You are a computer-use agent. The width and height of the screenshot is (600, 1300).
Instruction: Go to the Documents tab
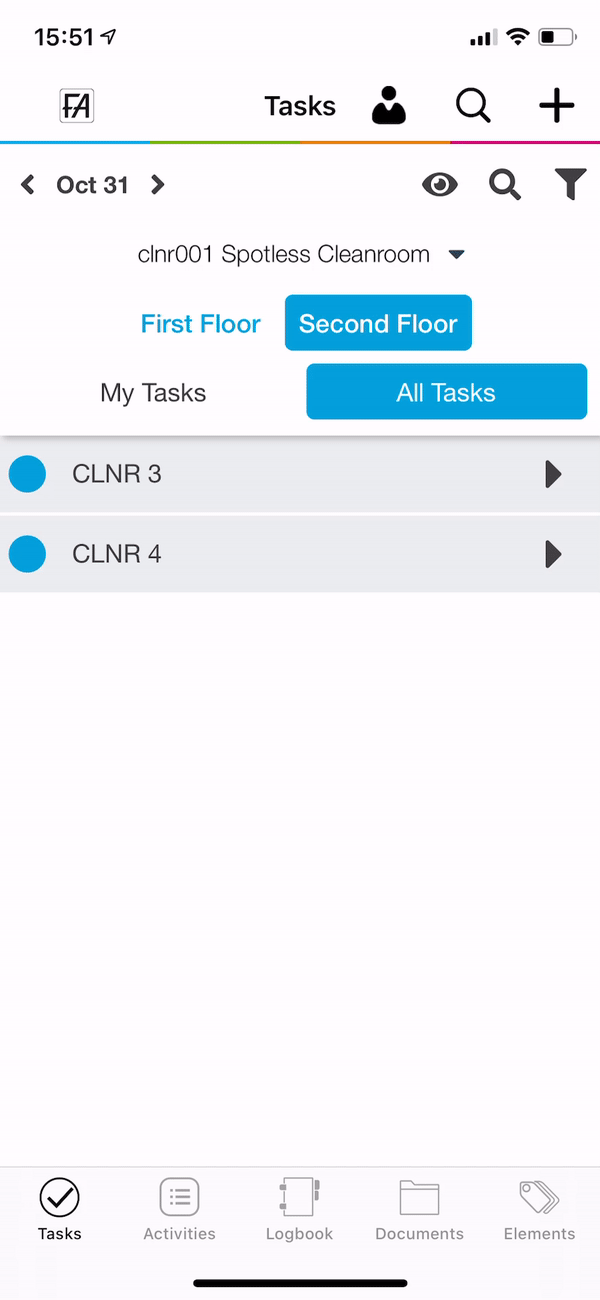coord(420,1208)
